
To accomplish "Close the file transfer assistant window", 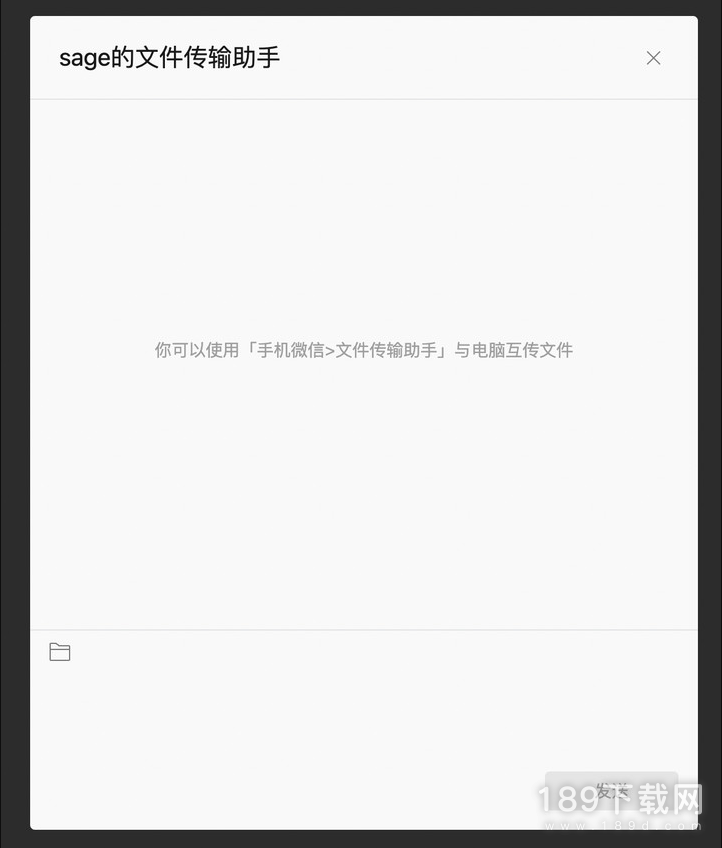I will [x=653, y=58].
